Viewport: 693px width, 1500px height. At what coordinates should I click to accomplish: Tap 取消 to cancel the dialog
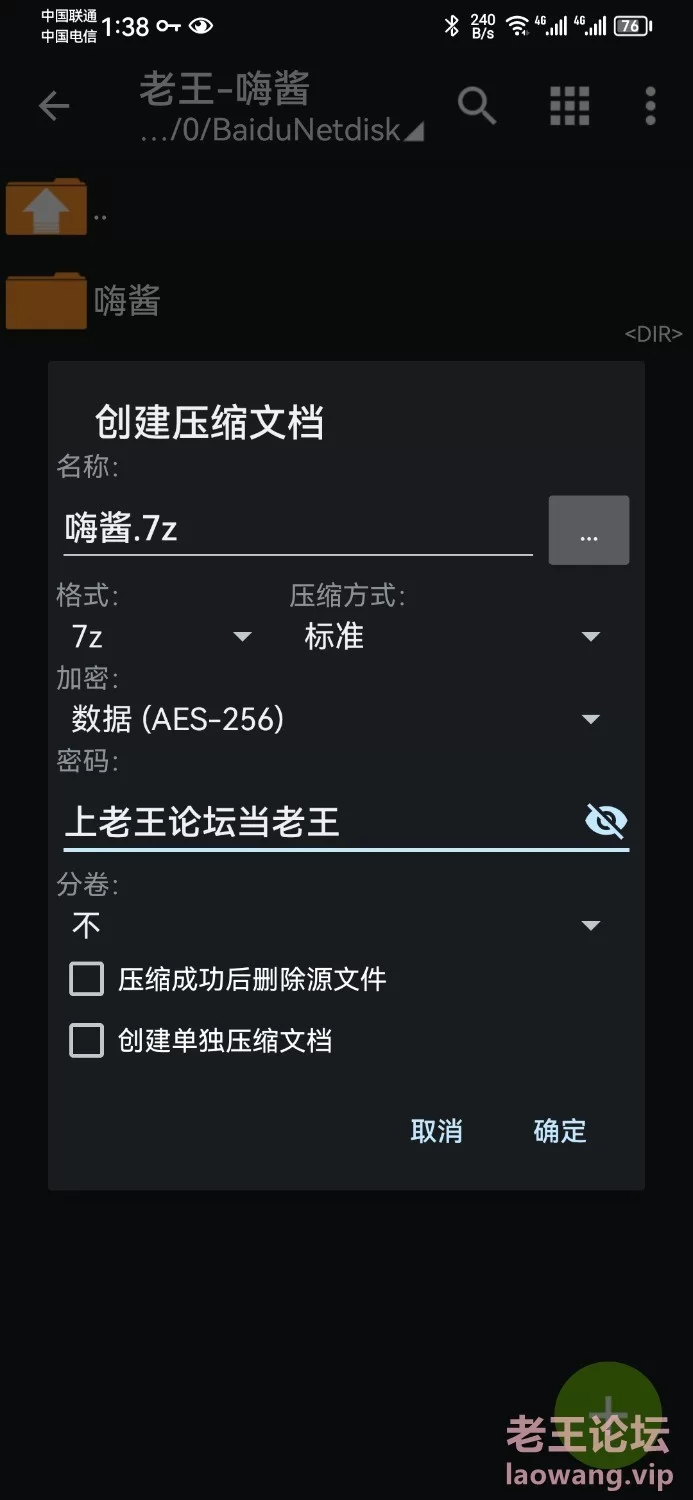[437, 1131]
